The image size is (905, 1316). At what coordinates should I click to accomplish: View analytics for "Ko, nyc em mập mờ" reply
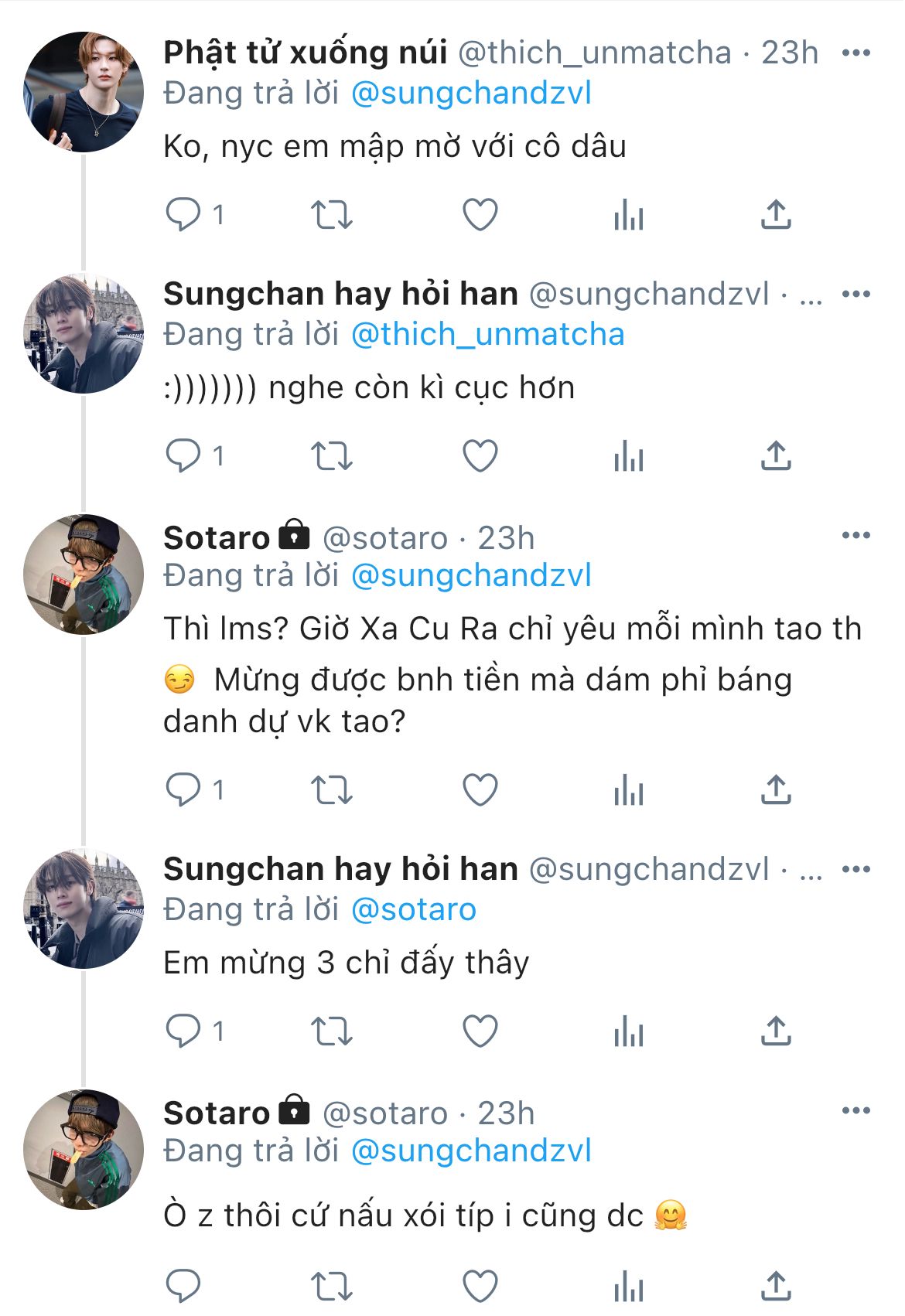pos(629,215)
